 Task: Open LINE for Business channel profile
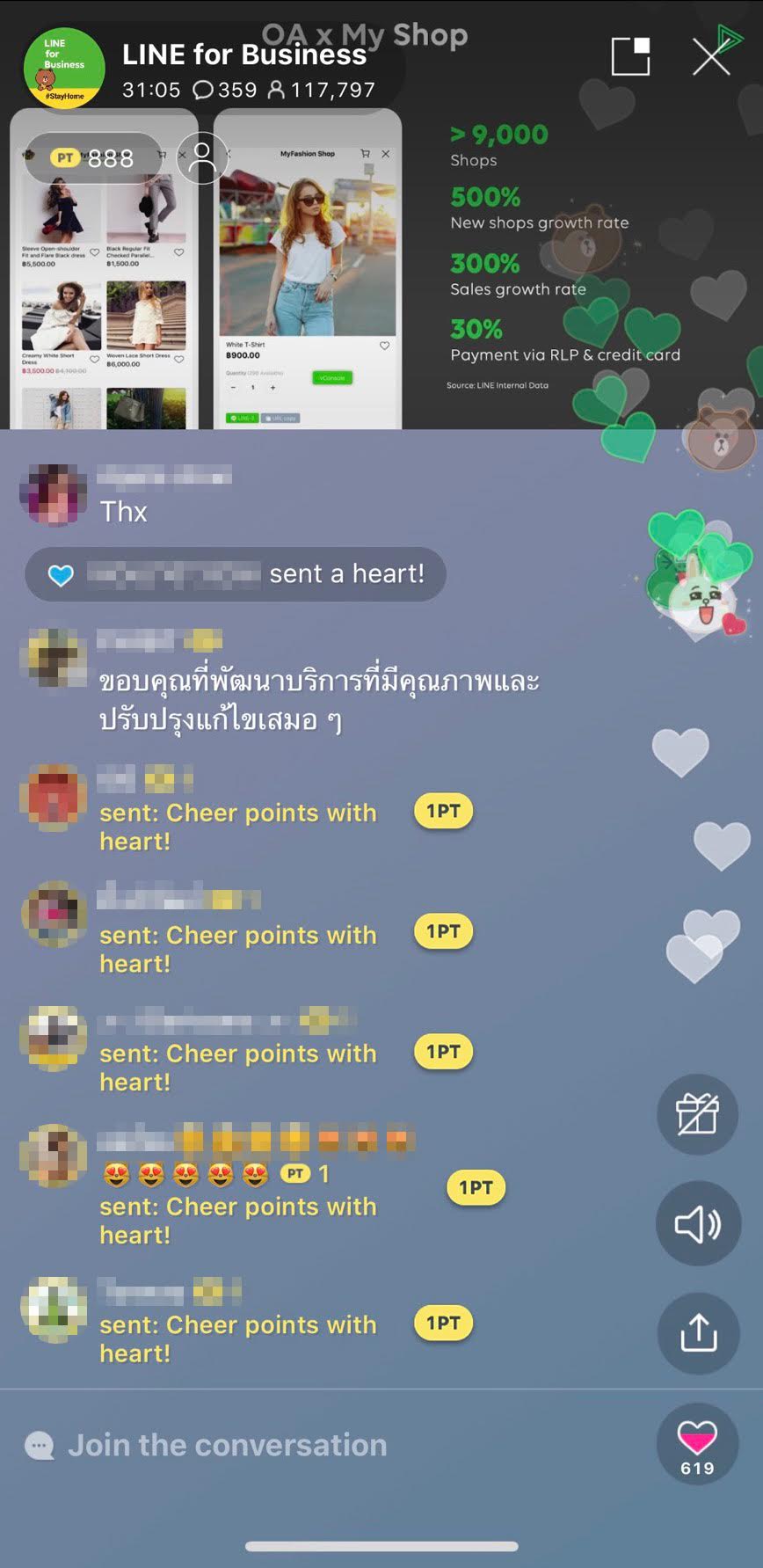64,69
